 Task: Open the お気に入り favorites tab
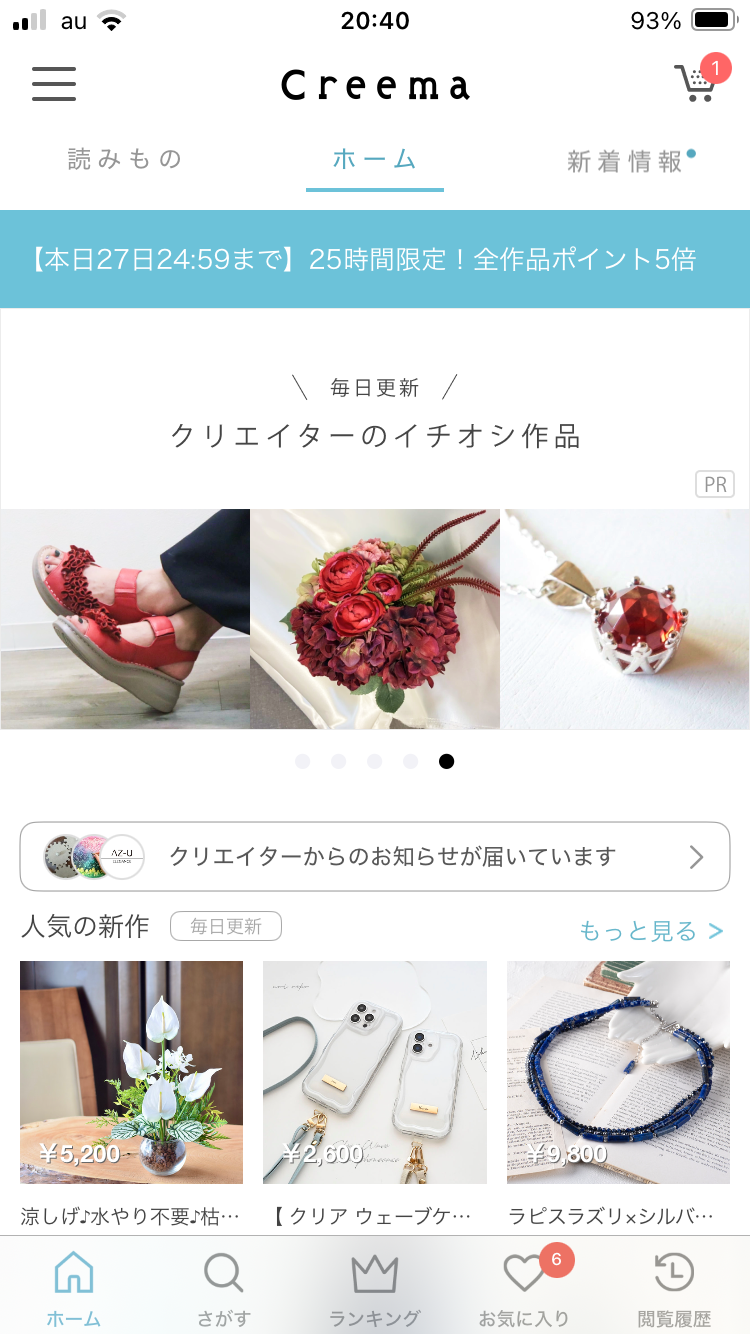point(525,1289)
